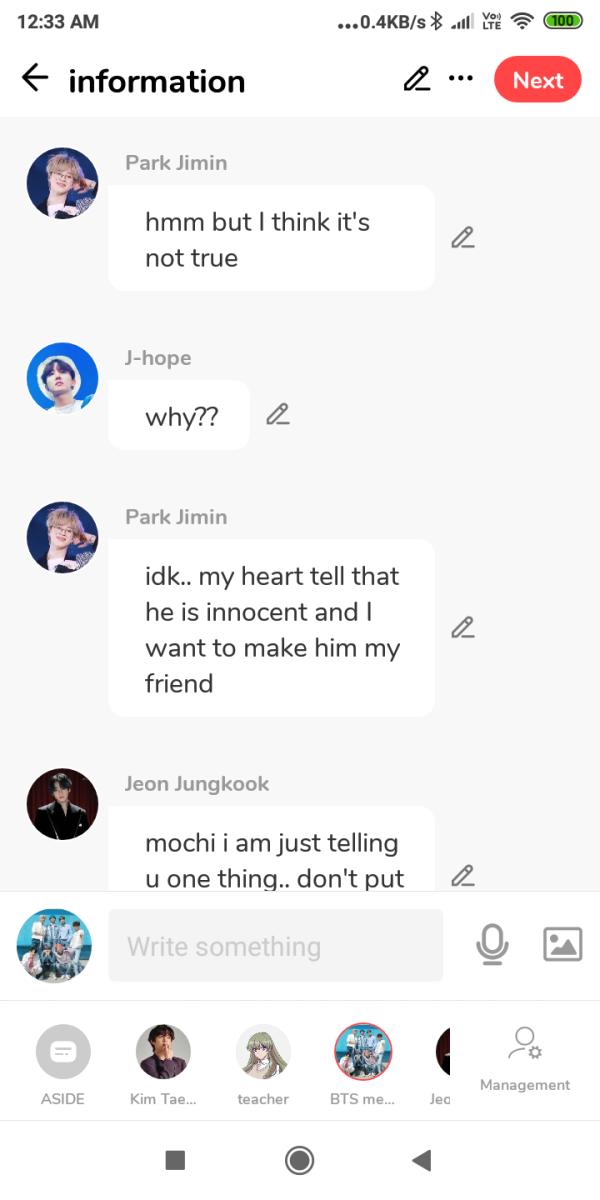Go back using the top-left arrow
Screen dimensions: 600x1200
point(35,79)
